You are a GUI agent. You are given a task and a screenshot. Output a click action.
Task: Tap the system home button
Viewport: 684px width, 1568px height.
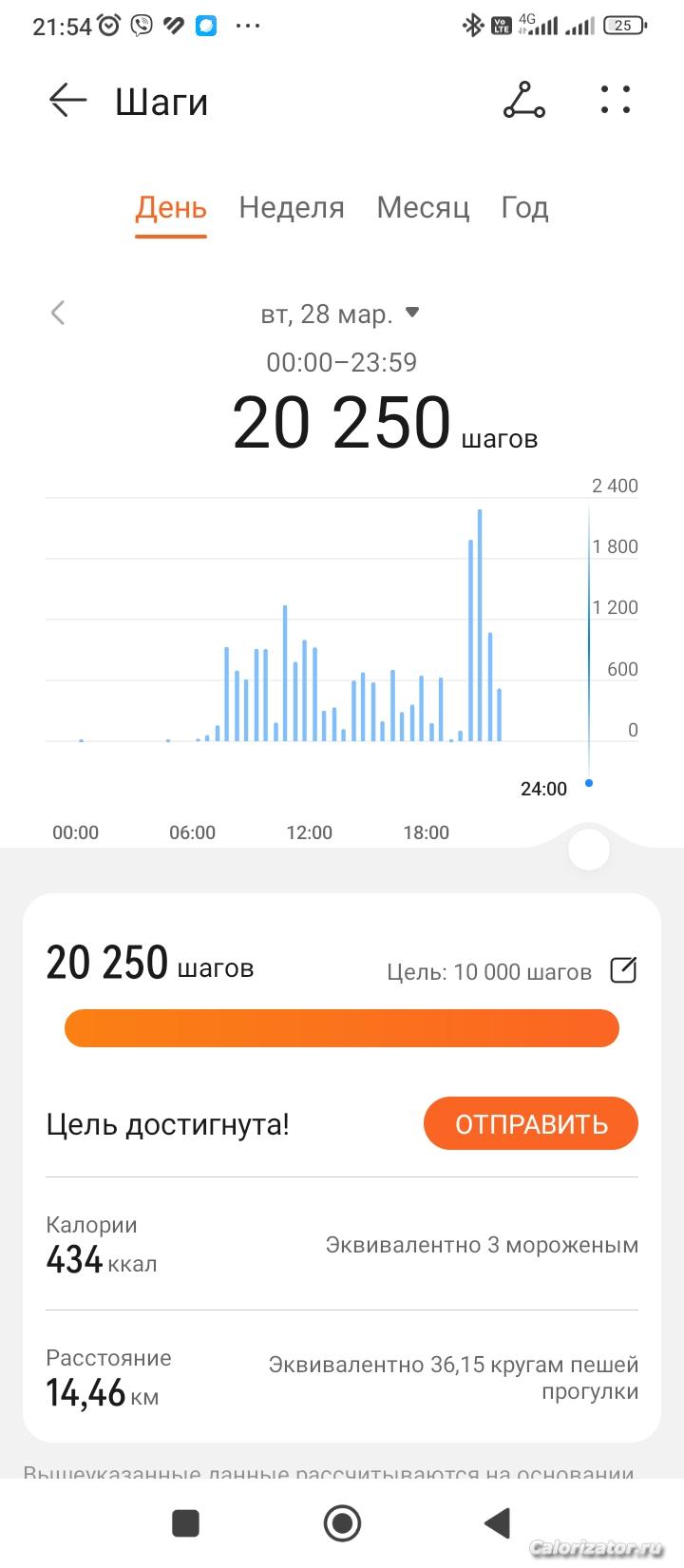point(342,1523)
